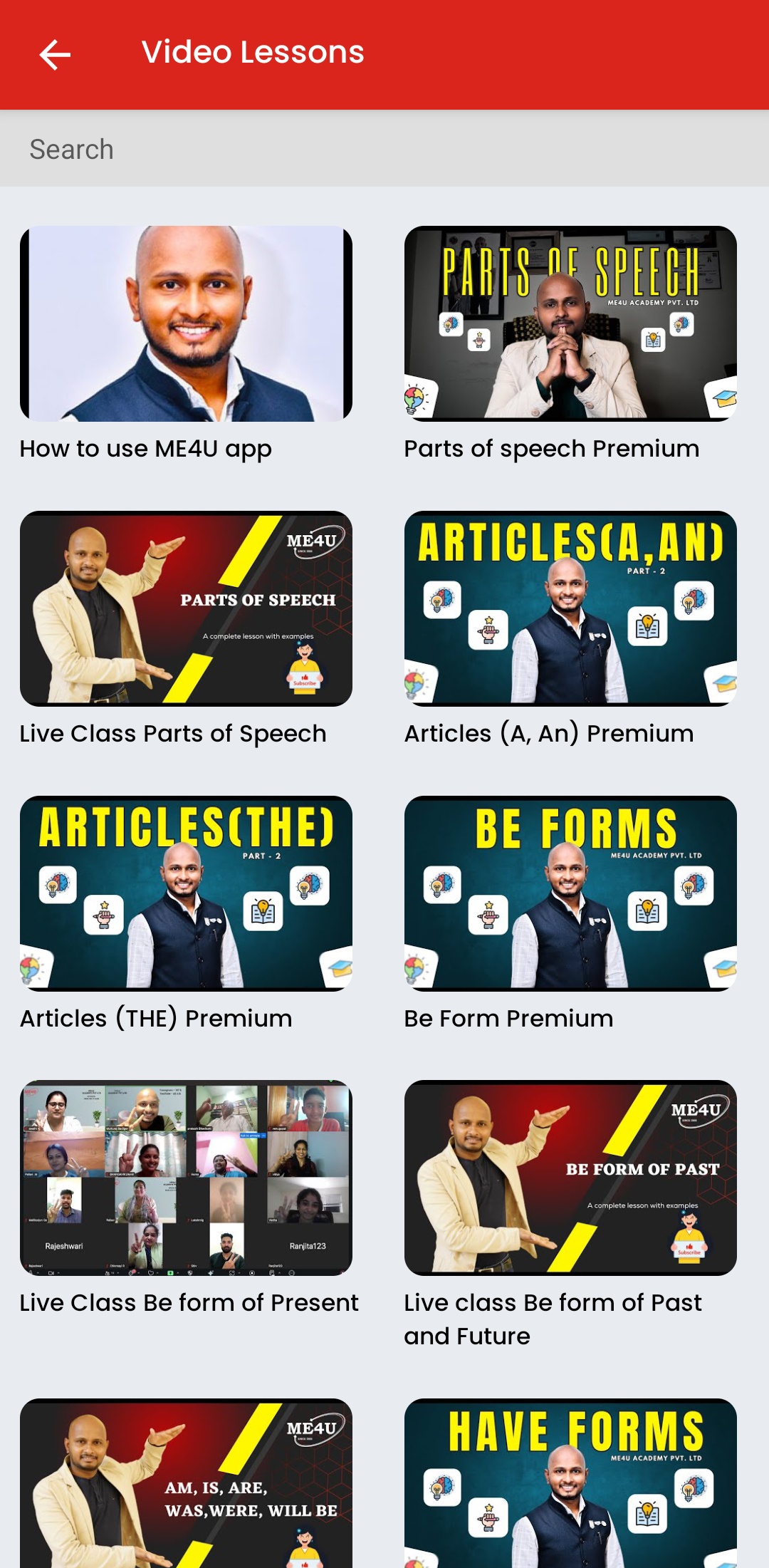The image size is (769, 1568).
Task: Select the "Parts of speech Premium" title text
Action: (551, 449)
